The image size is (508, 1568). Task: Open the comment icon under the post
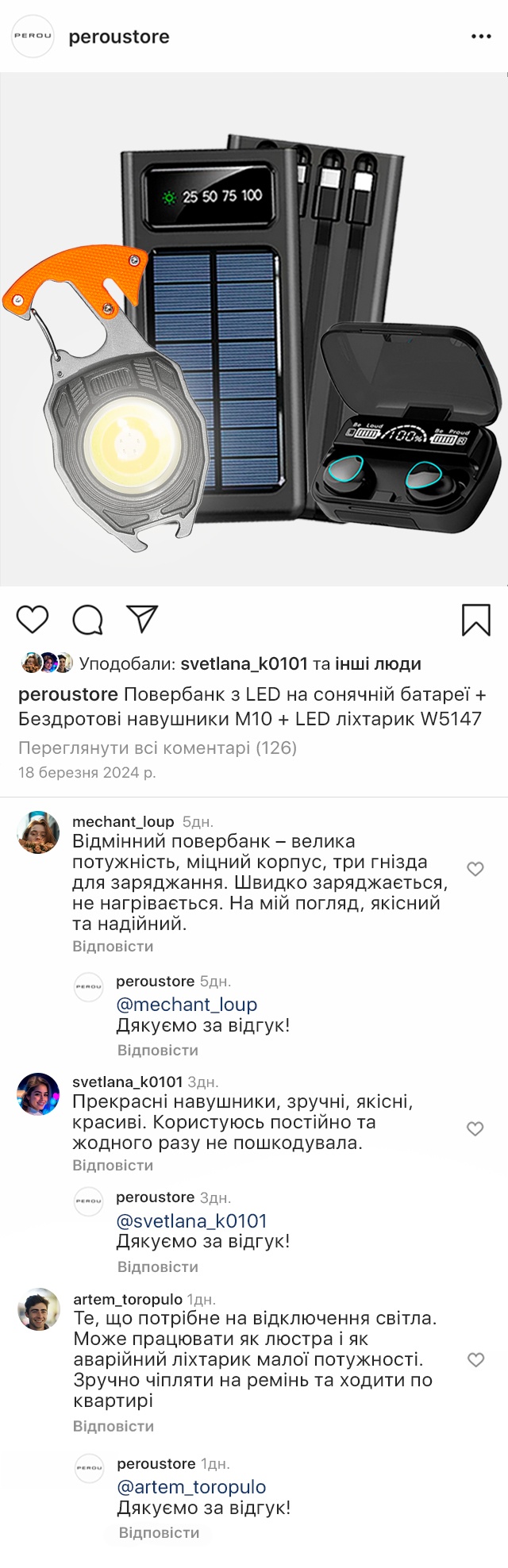point(87,620)
